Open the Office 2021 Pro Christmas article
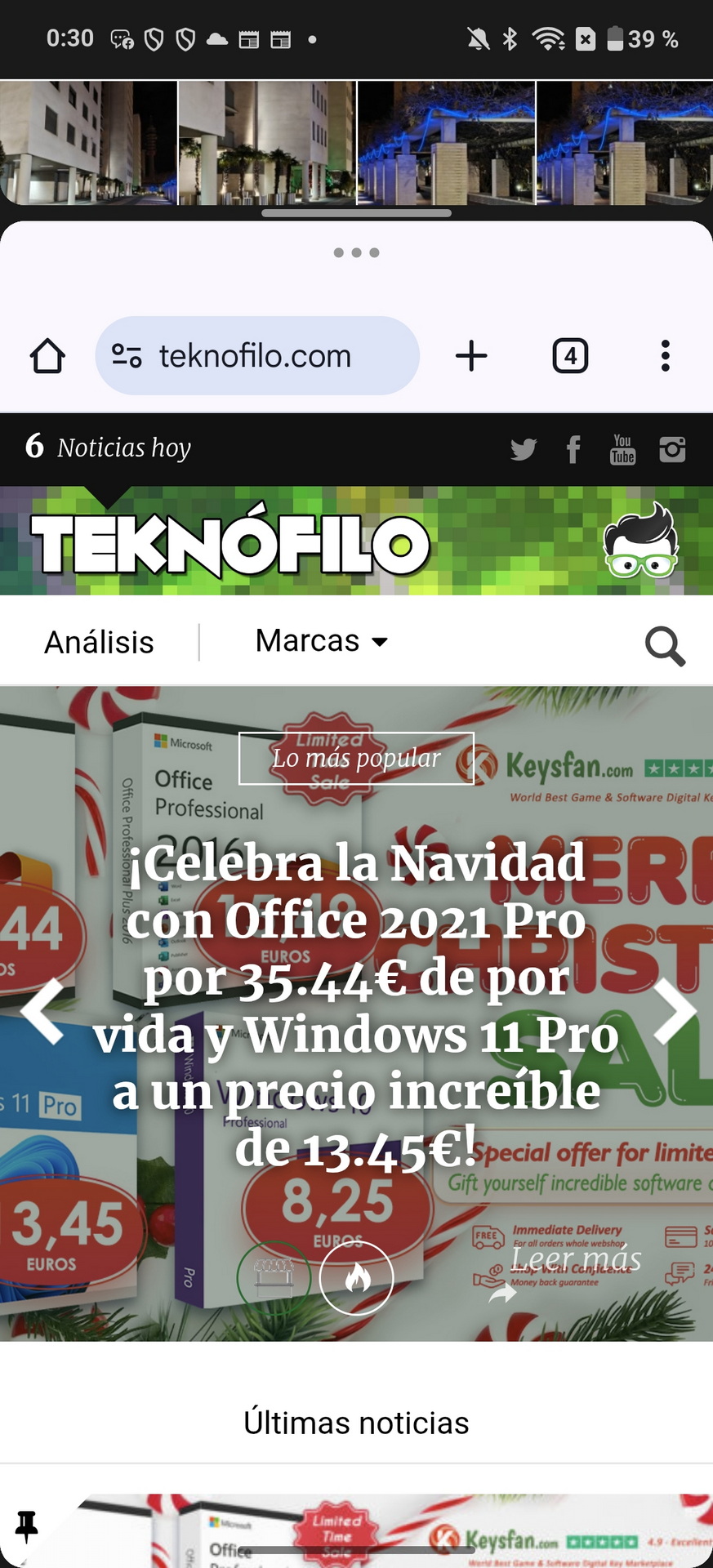The height and width of the screenshot is (1568, 713). [x=356, y=1005]
